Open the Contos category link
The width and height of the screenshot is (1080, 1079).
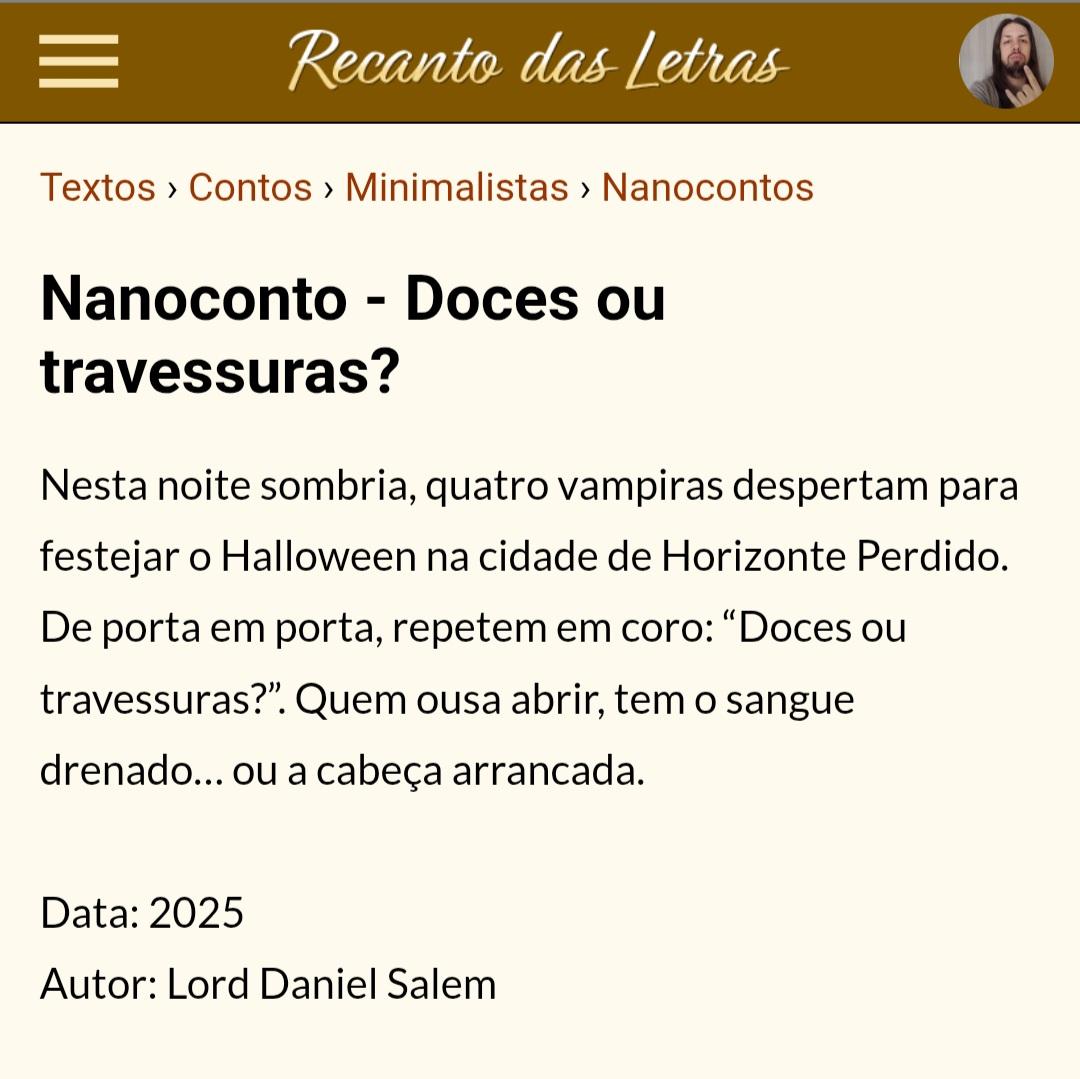click(250, 188)
